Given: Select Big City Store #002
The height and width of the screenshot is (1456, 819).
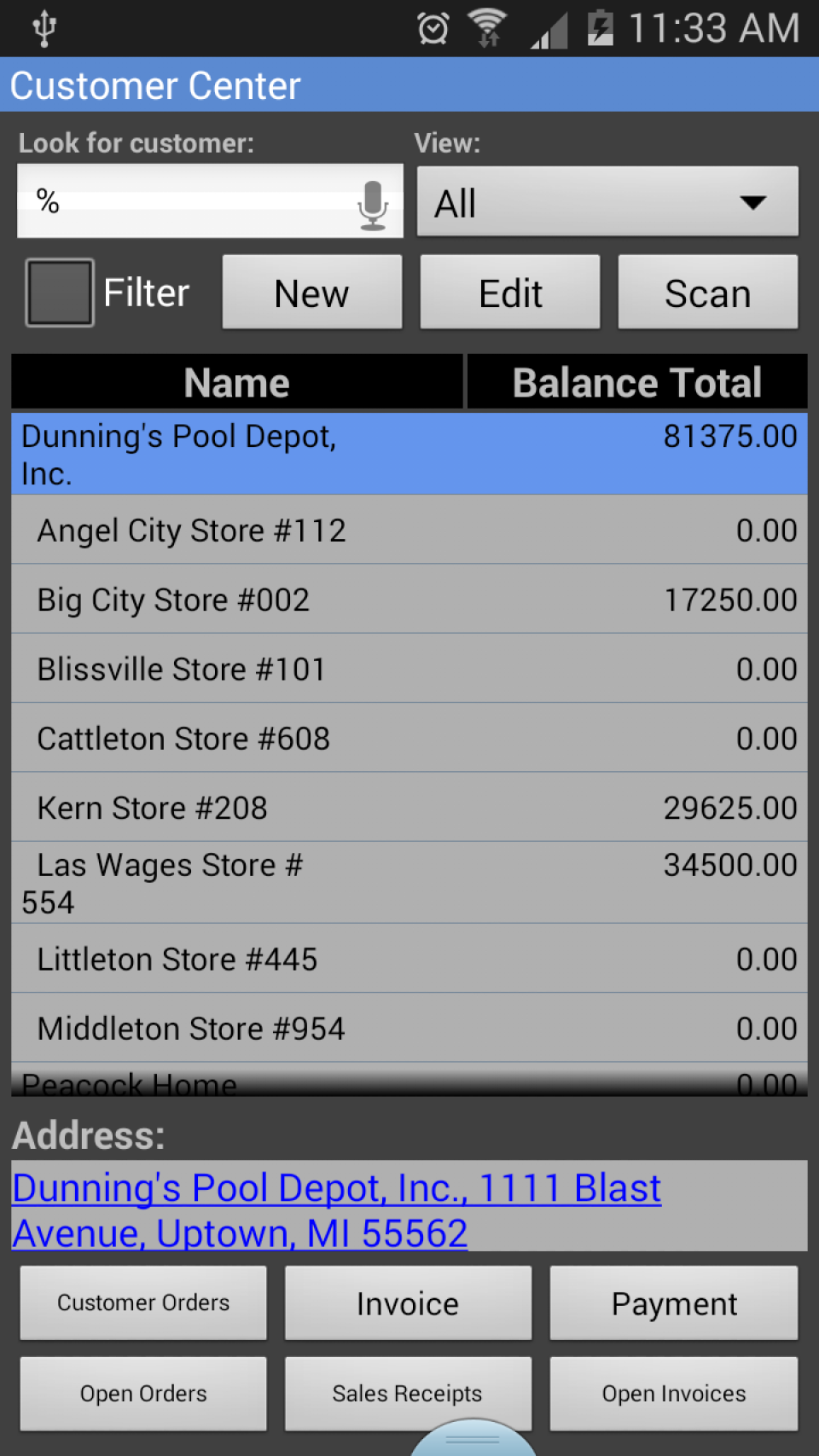Looking at the screenshot, I should [x=409, y=600].
